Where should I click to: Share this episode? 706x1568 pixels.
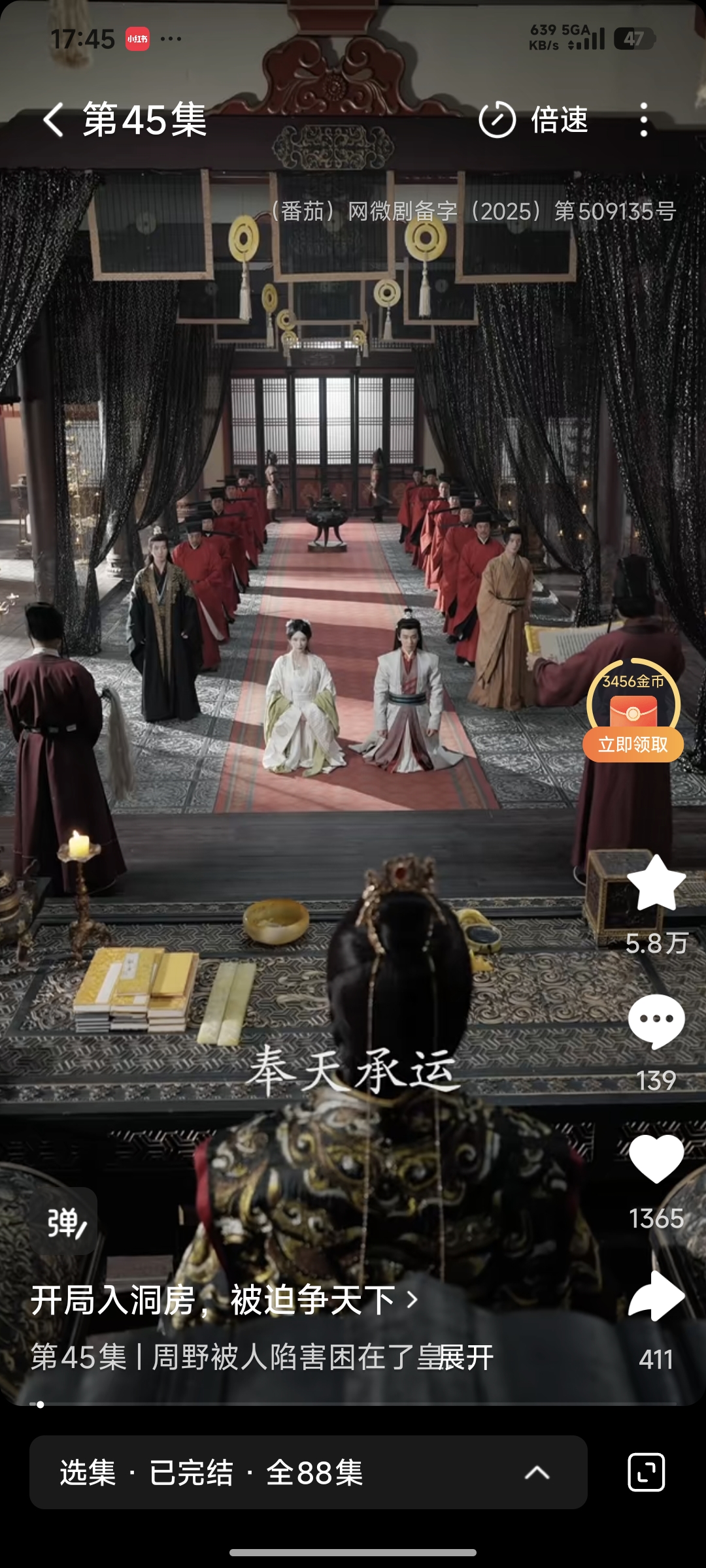[656, 1297]
